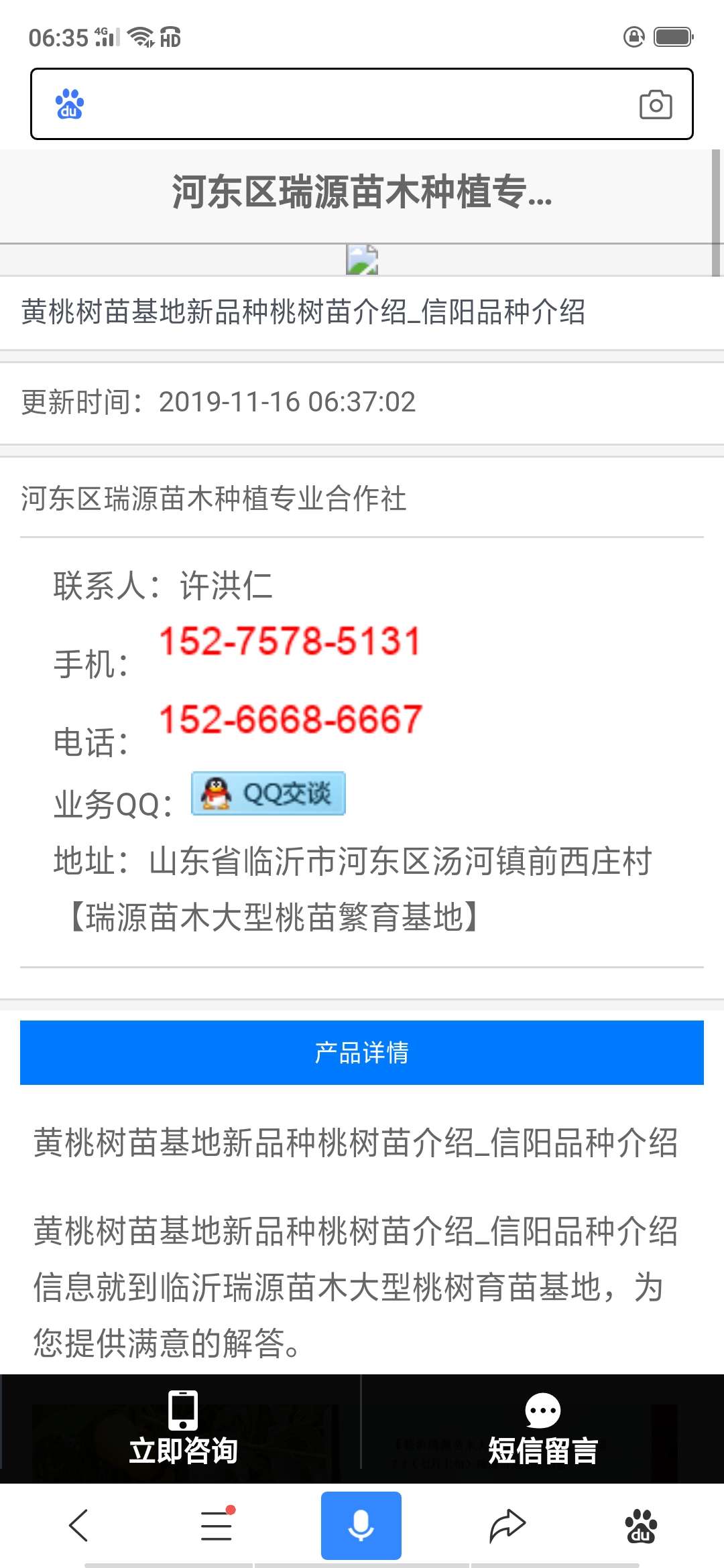The height and width of the screenshot is (1568, 724).
Task: Open camera image search
Action: (x=655, y=105)
